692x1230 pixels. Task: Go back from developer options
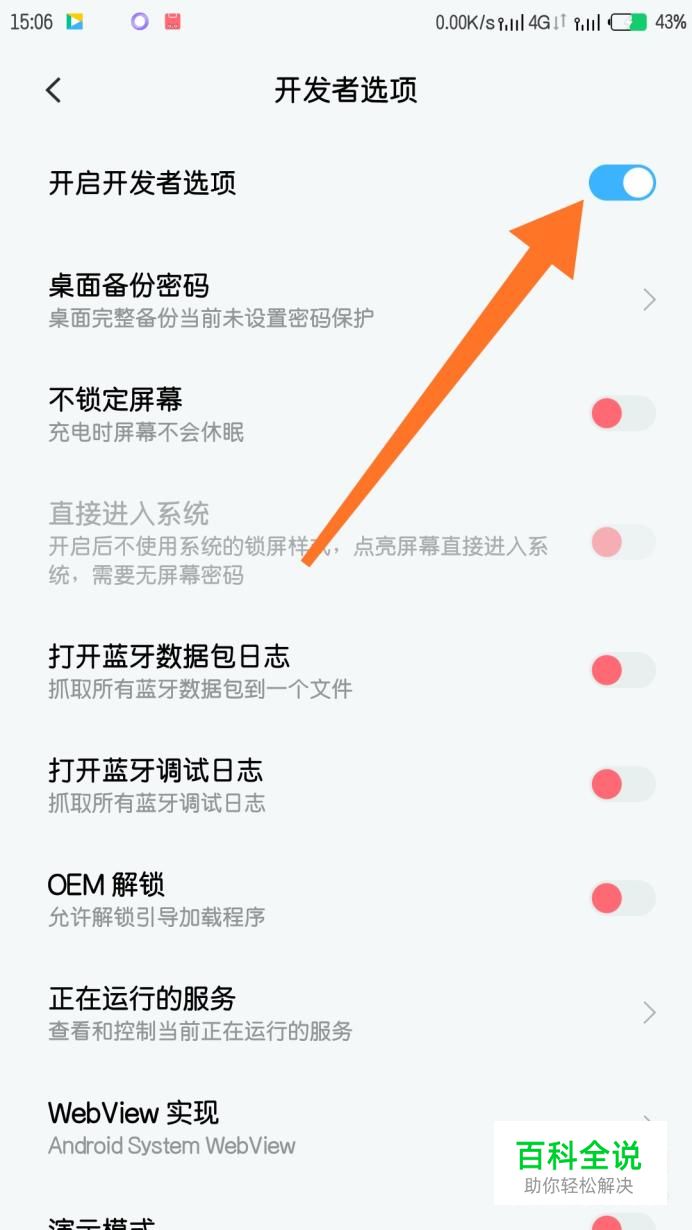(x=54, y=90)
